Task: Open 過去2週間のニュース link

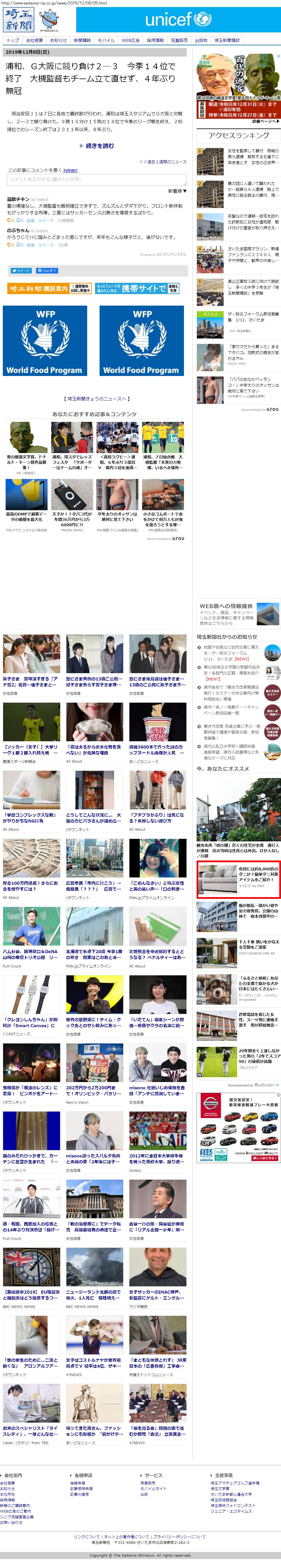Action: [163, 162]
